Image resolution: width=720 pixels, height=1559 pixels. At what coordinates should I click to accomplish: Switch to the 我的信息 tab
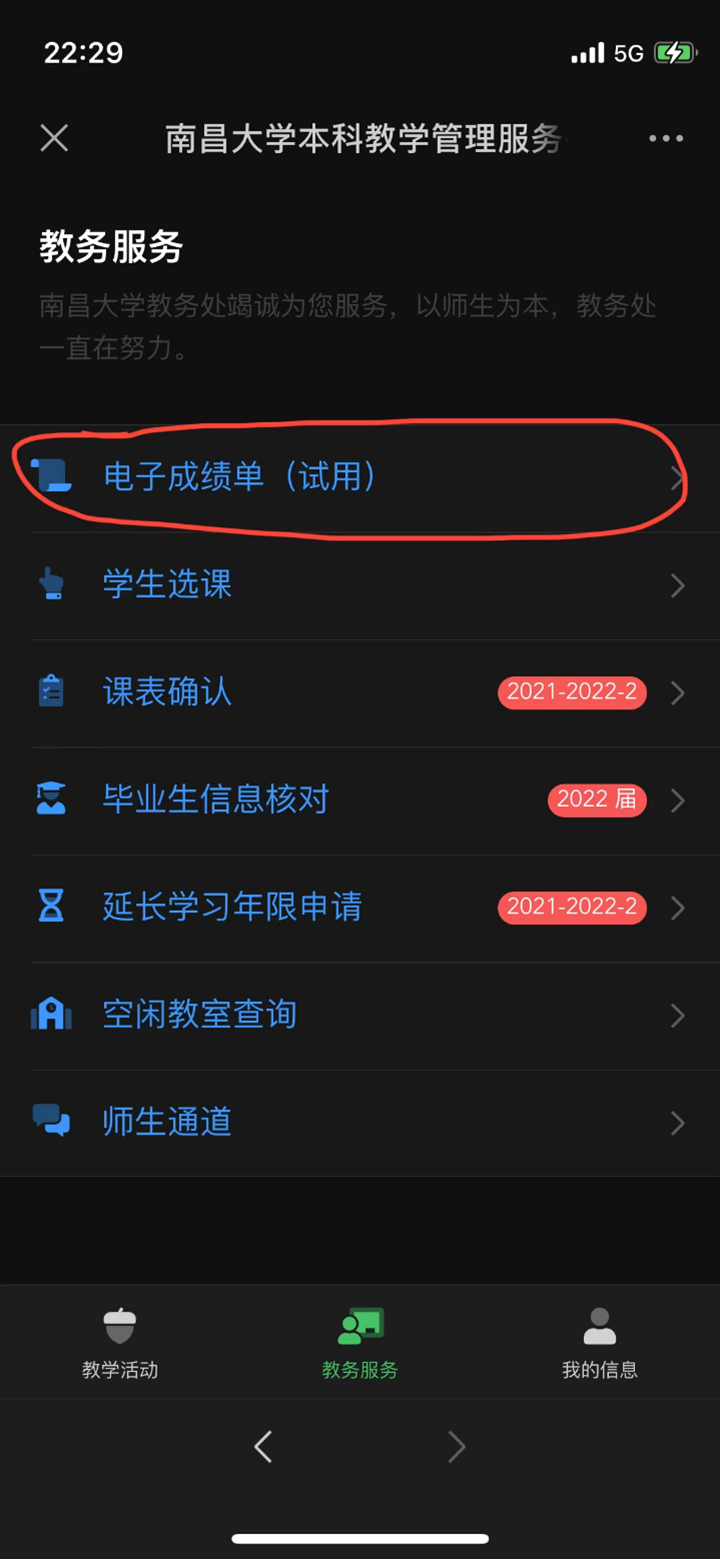coord(599,1342)
